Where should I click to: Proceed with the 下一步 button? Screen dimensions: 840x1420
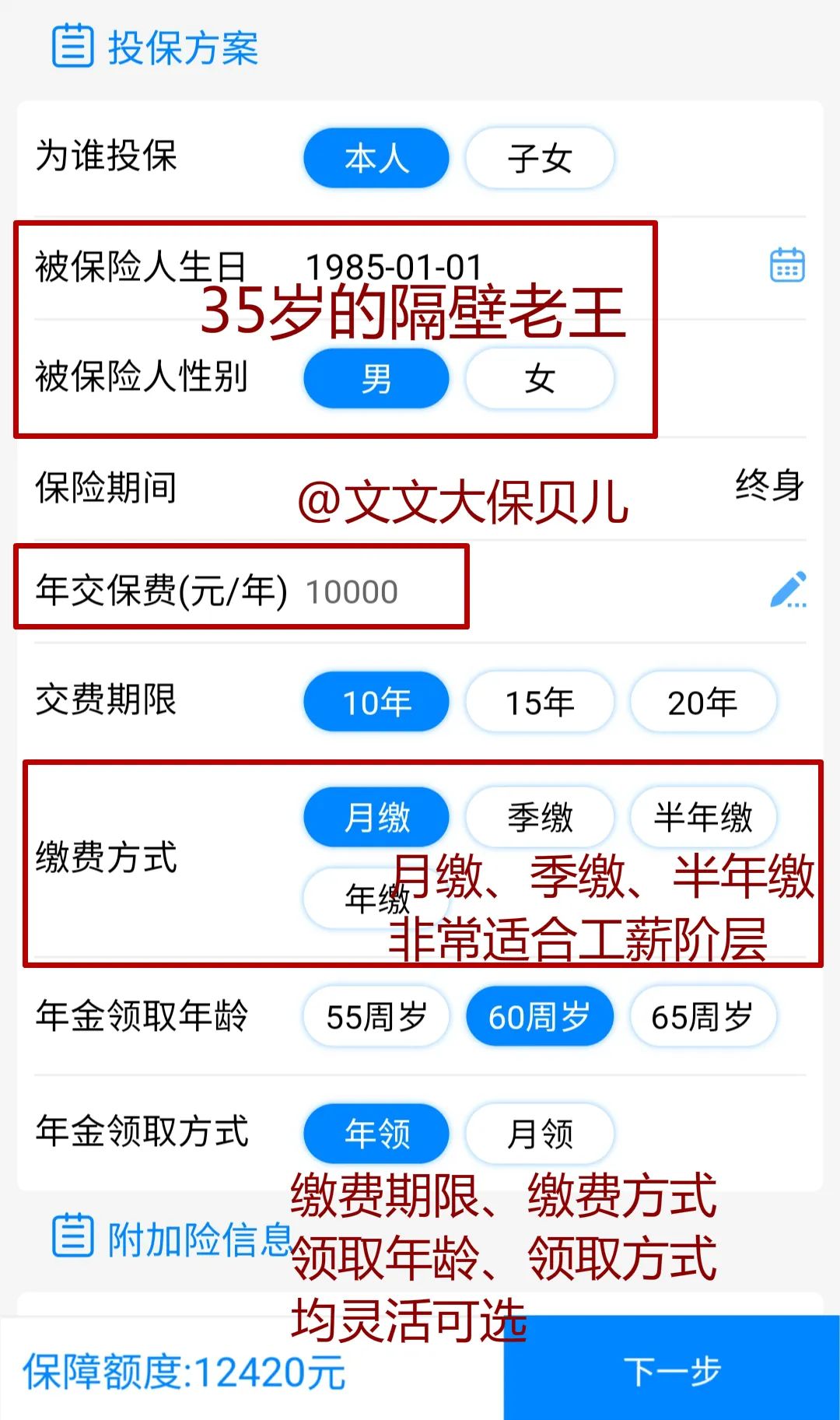[x=671, y=1371]
